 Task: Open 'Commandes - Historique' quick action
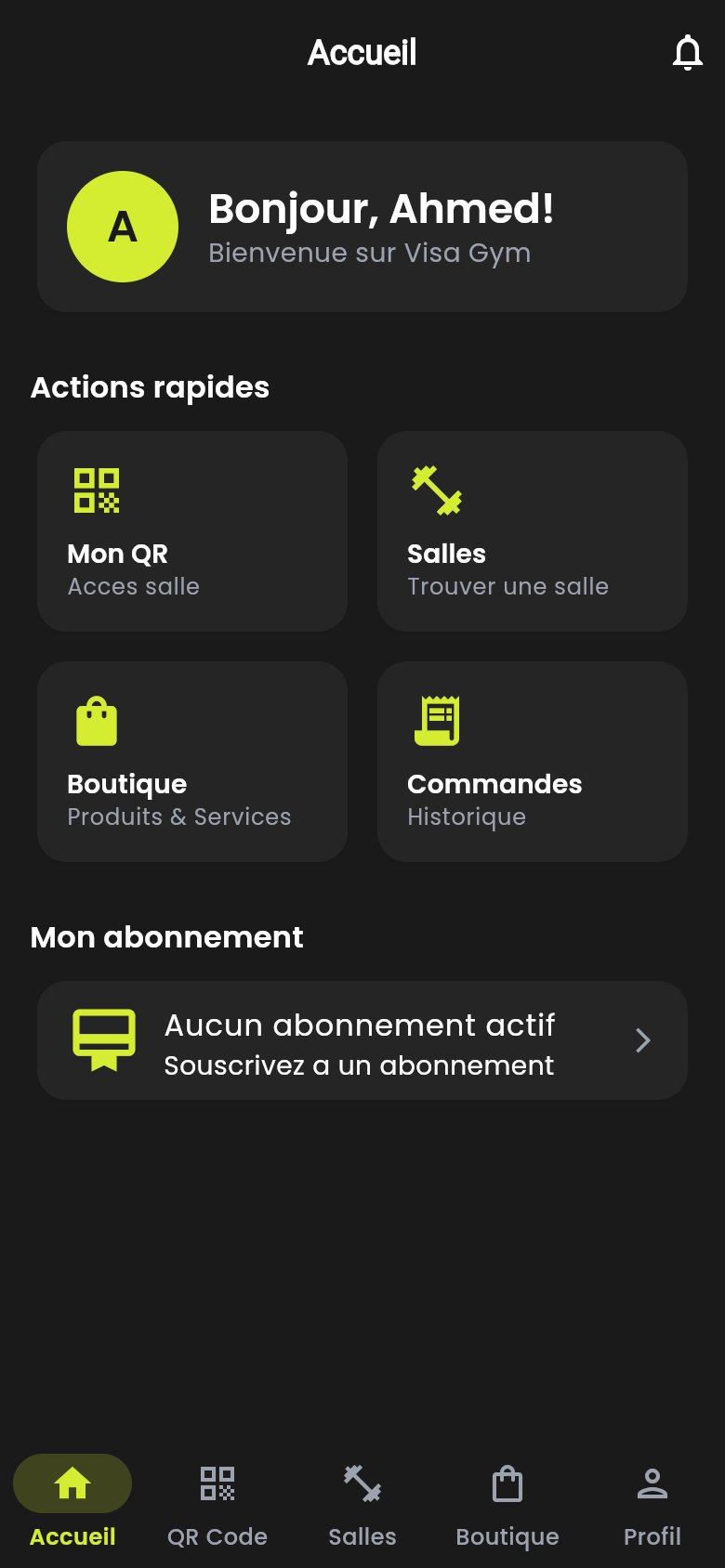[532, 762]
